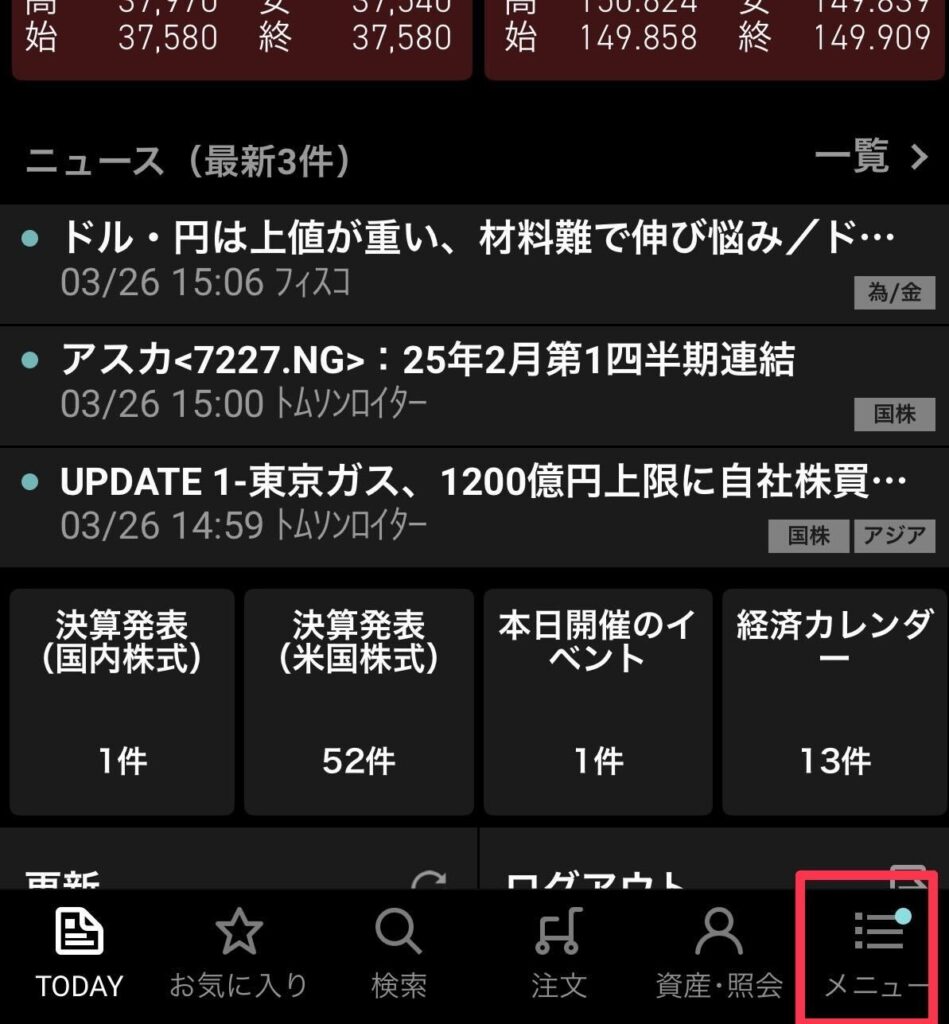
Task: Open 決算発表(国内株式) tile
Action: point(122,701)
